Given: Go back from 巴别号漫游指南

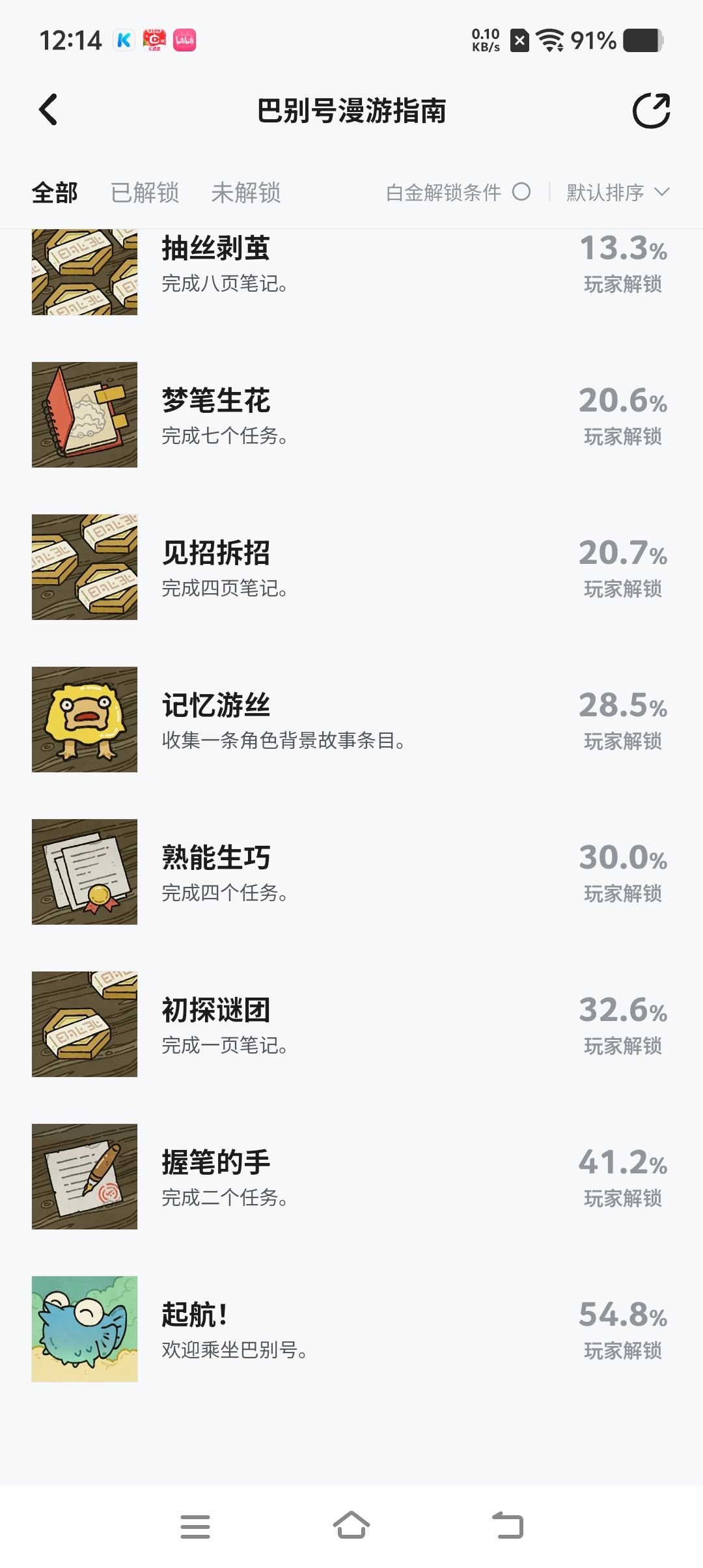Looking at the screenshot, I should pos(49,109).
